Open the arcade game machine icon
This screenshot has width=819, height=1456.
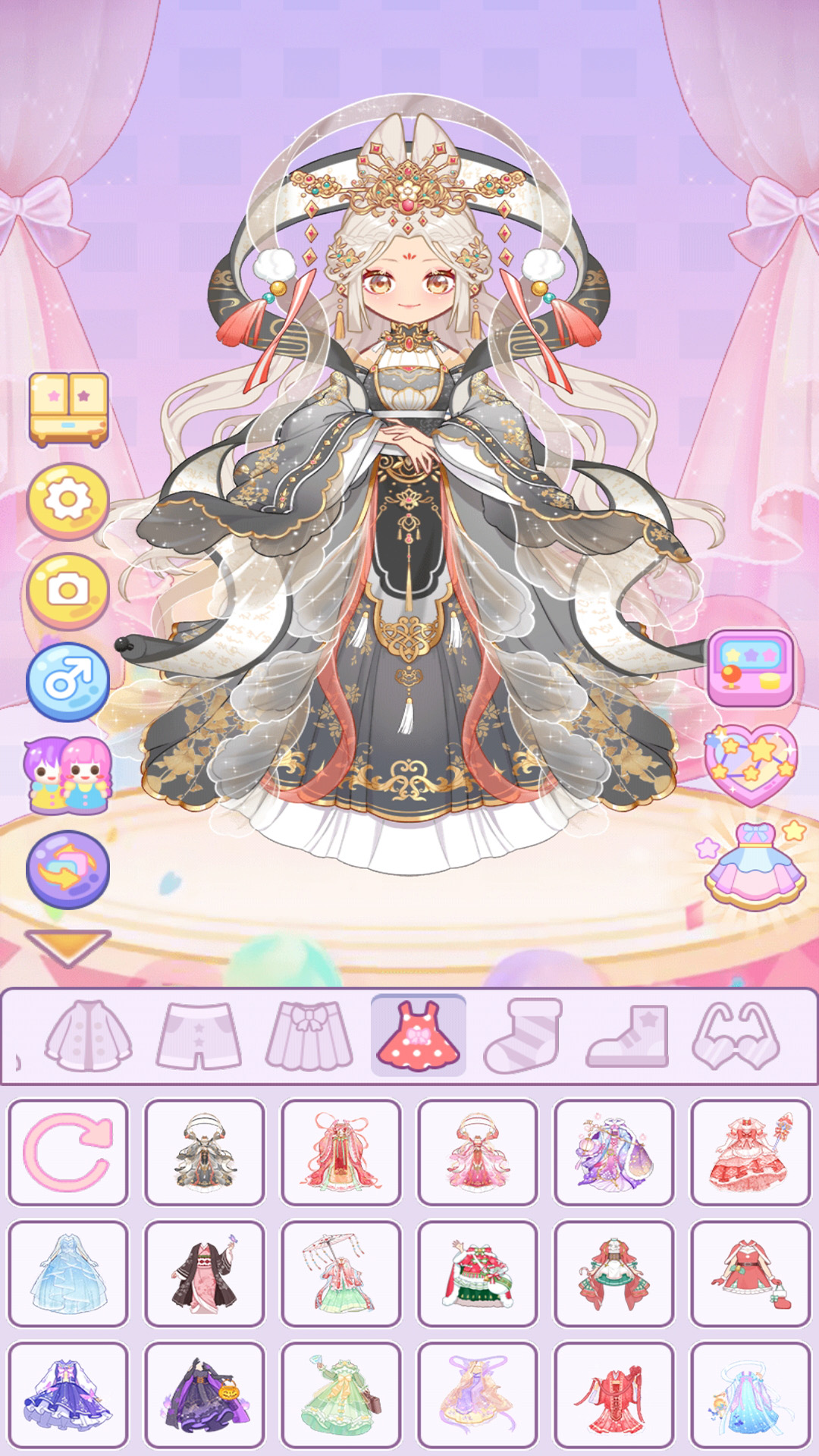[x=751, y=668]
